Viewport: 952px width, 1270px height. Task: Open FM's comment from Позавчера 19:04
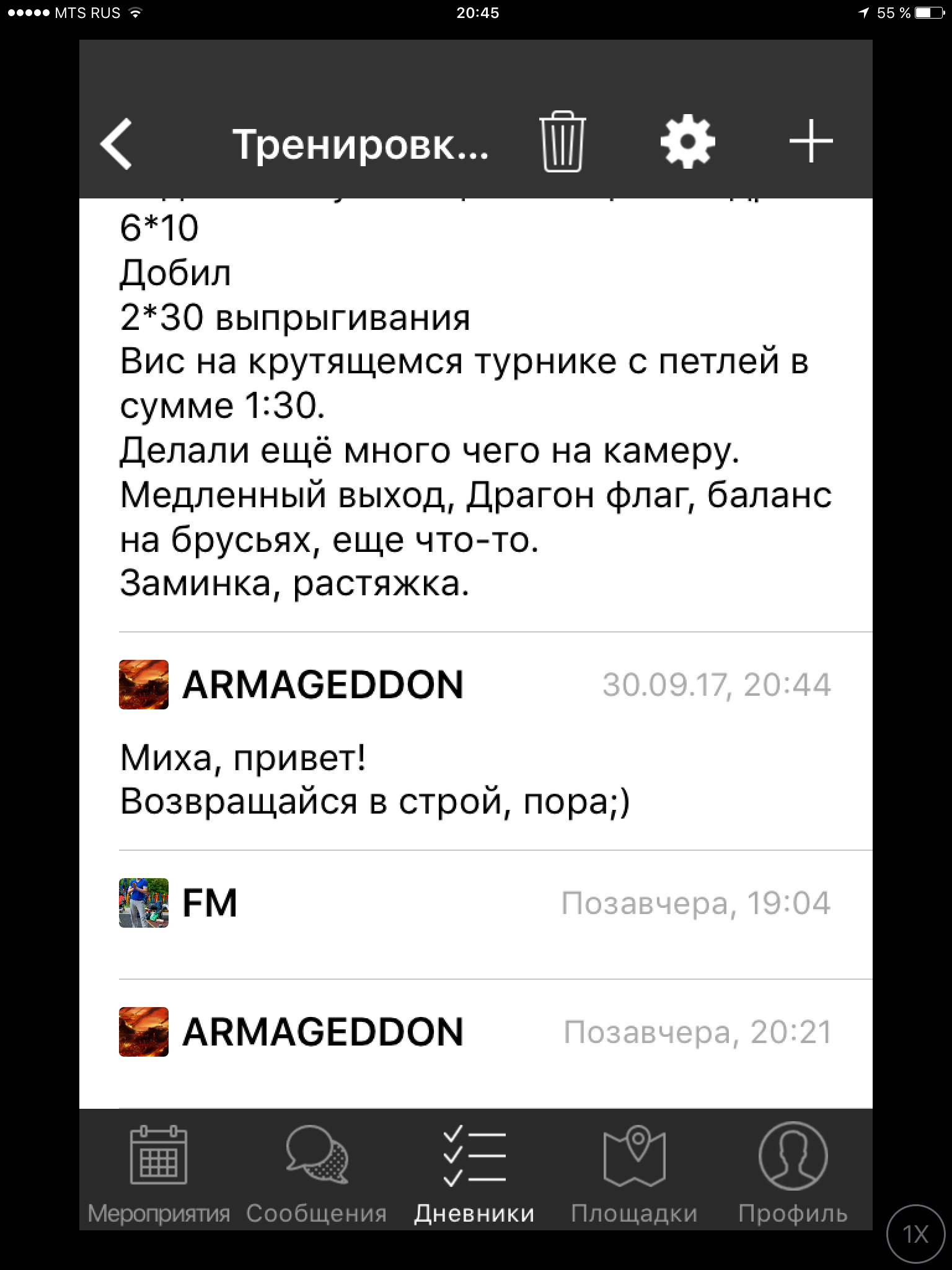click(x=475, y=915)
